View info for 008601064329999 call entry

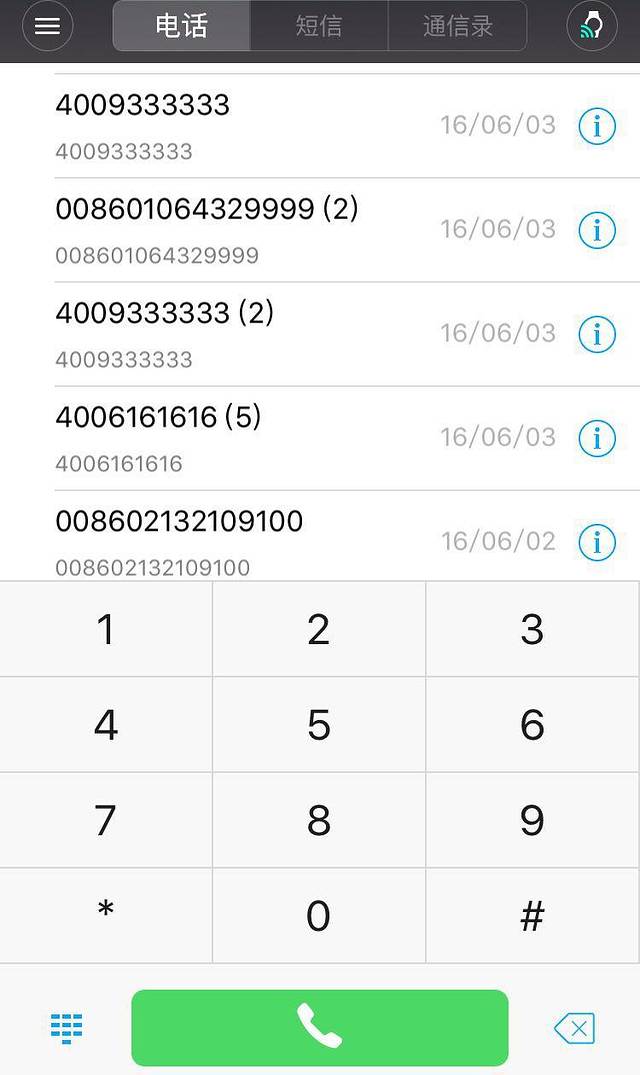point(597,229)
